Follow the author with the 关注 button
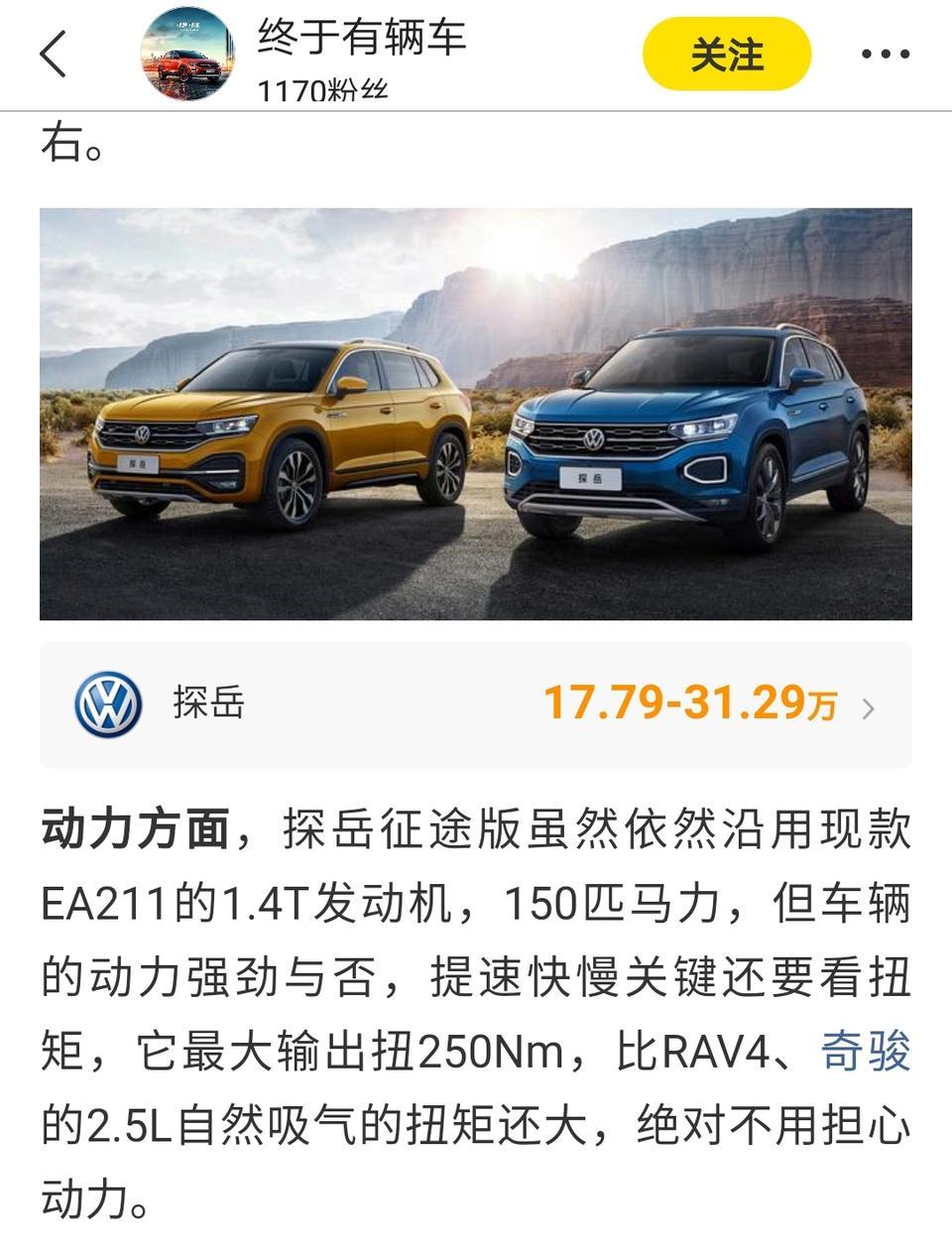The image size is (952, 1256). 727,54
